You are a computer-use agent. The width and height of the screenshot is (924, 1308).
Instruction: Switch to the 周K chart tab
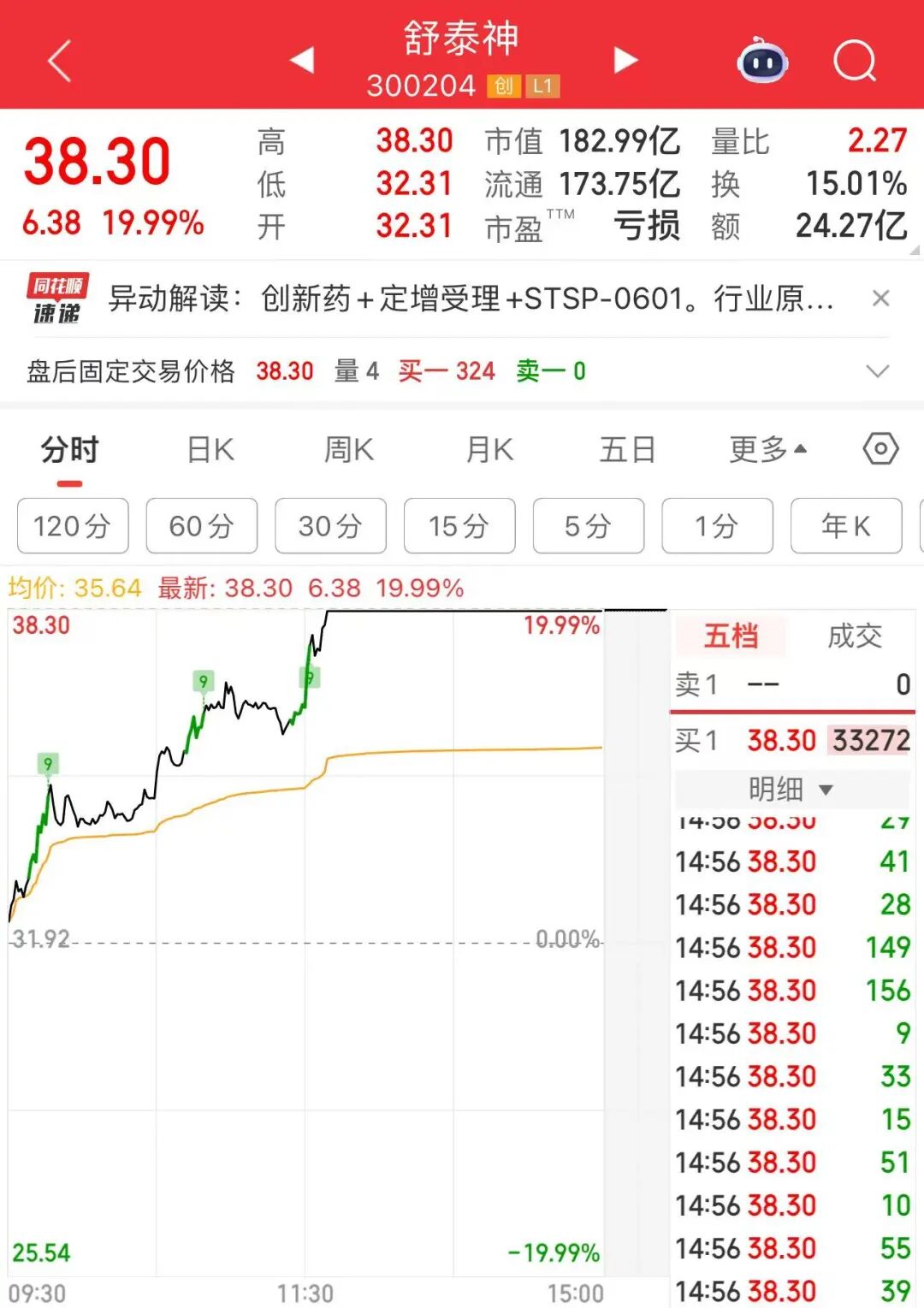[348, 449]
